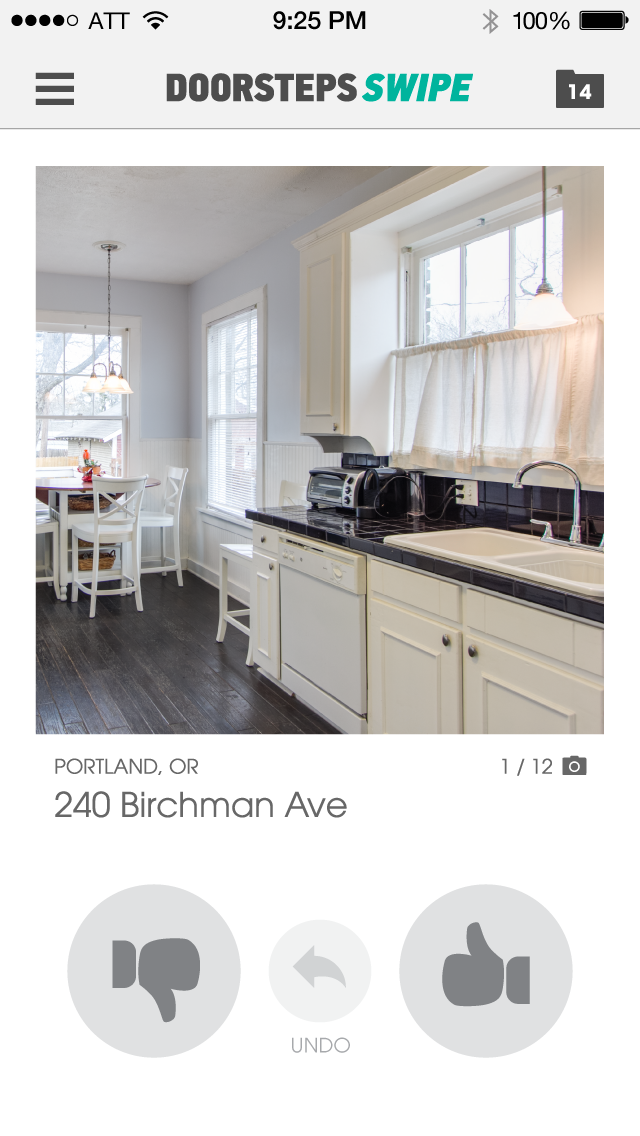Undo the last swipe

tap(320, 971)
